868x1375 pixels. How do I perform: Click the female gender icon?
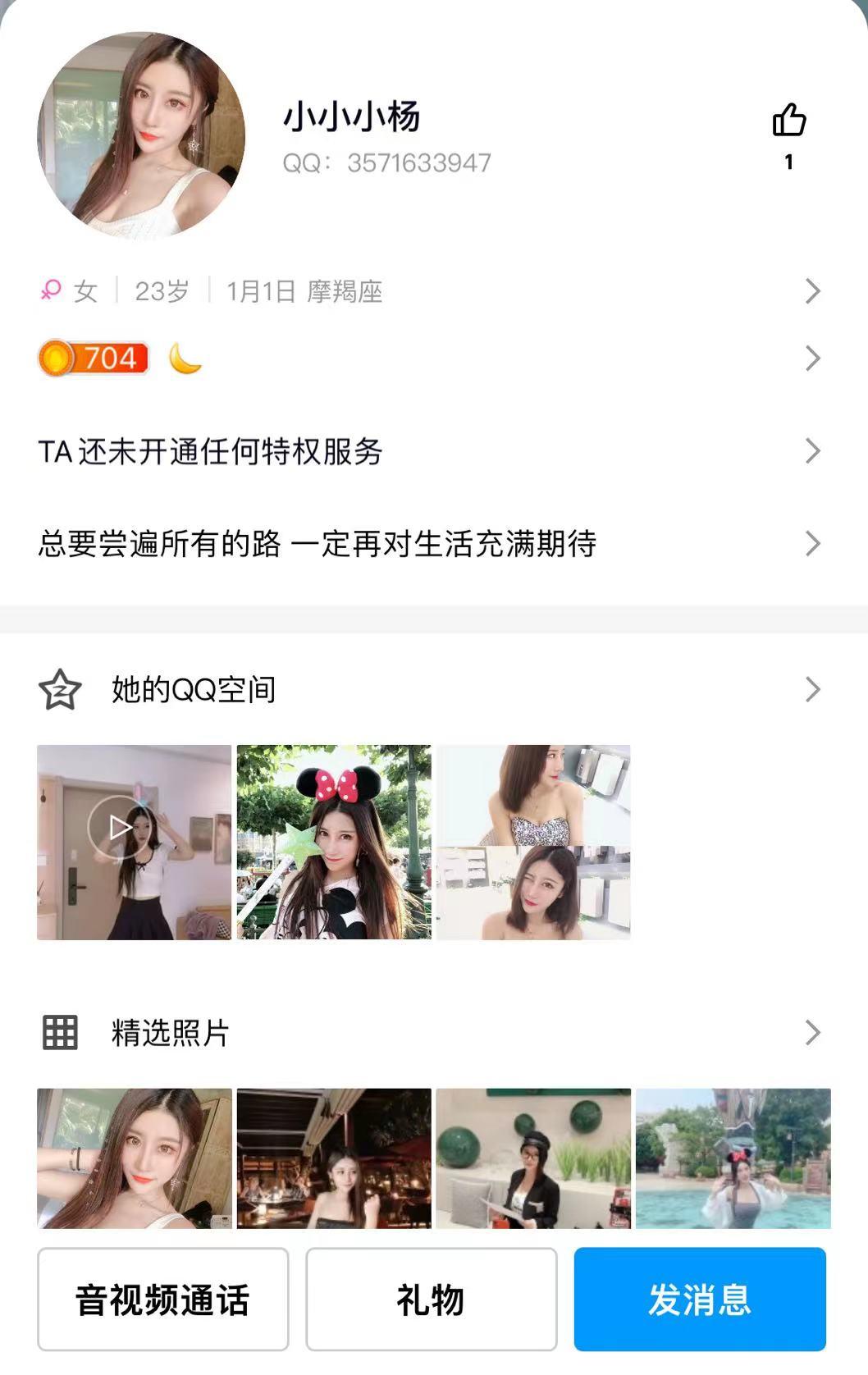tap(51, 290)
